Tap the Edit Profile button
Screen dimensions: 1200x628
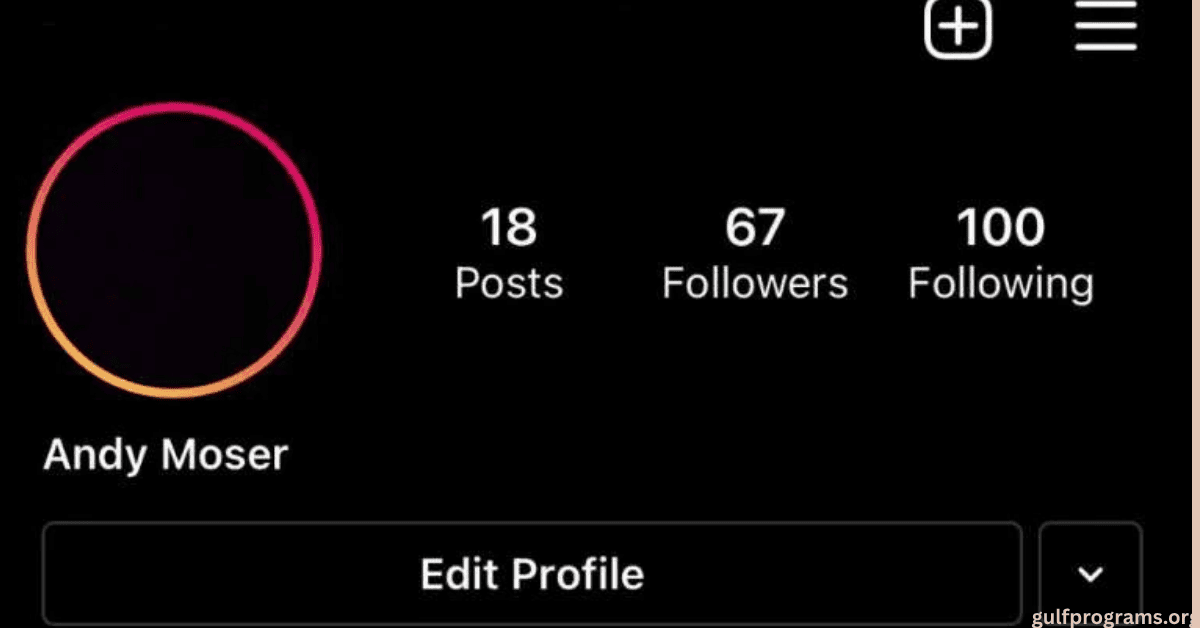click(532, 574)
